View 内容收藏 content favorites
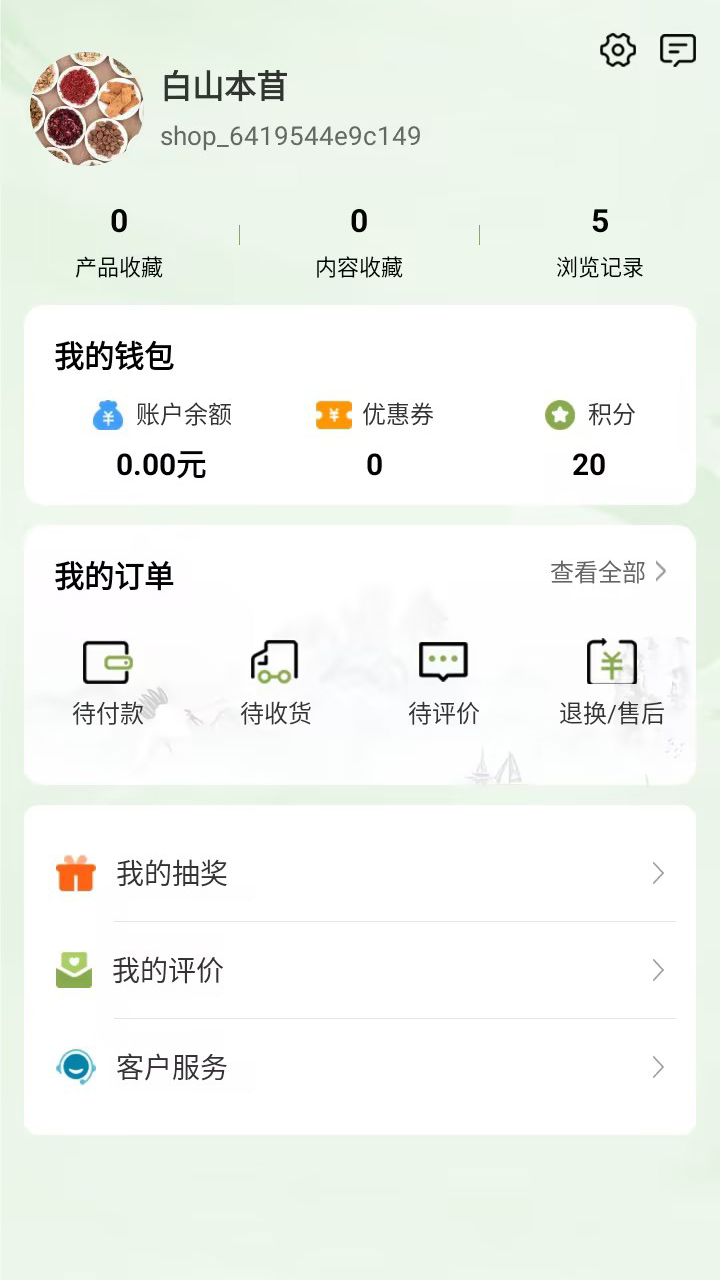This screenshot has height=1280, width=720. click(x=359, y=243)
